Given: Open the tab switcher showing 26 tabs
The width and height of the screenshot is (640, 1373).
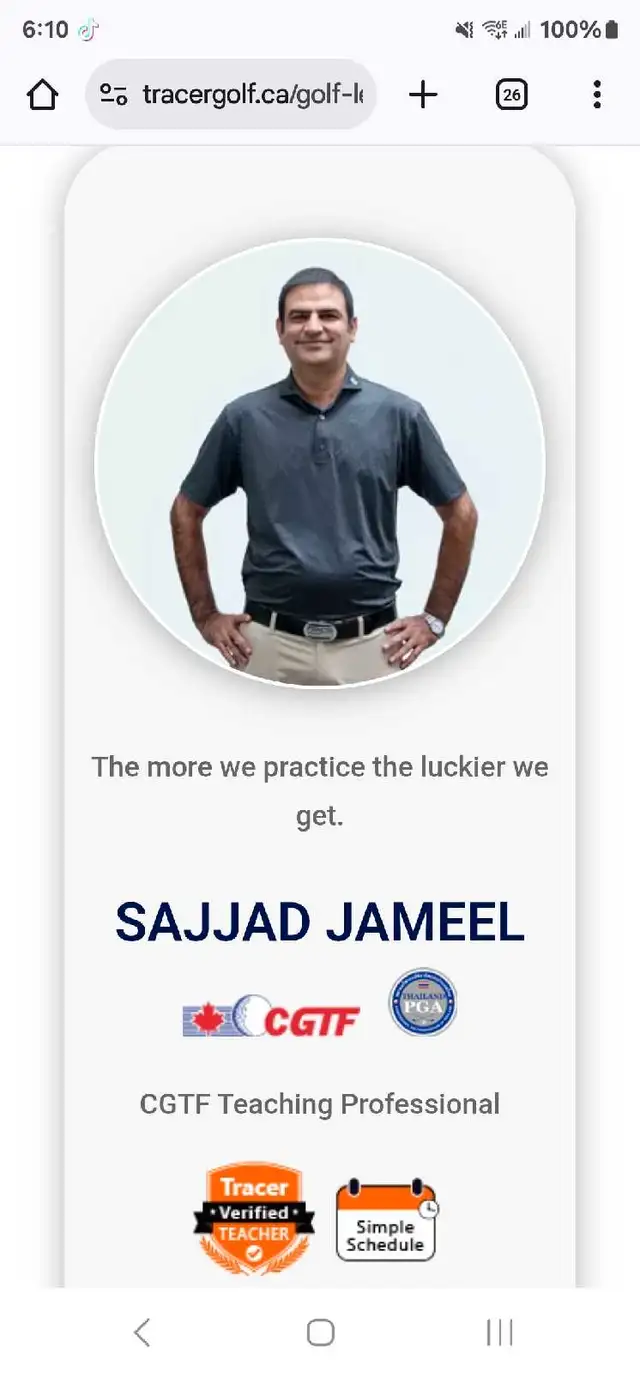Looking at the screenshot, I should pyautogui.click(x=511, y=95).
